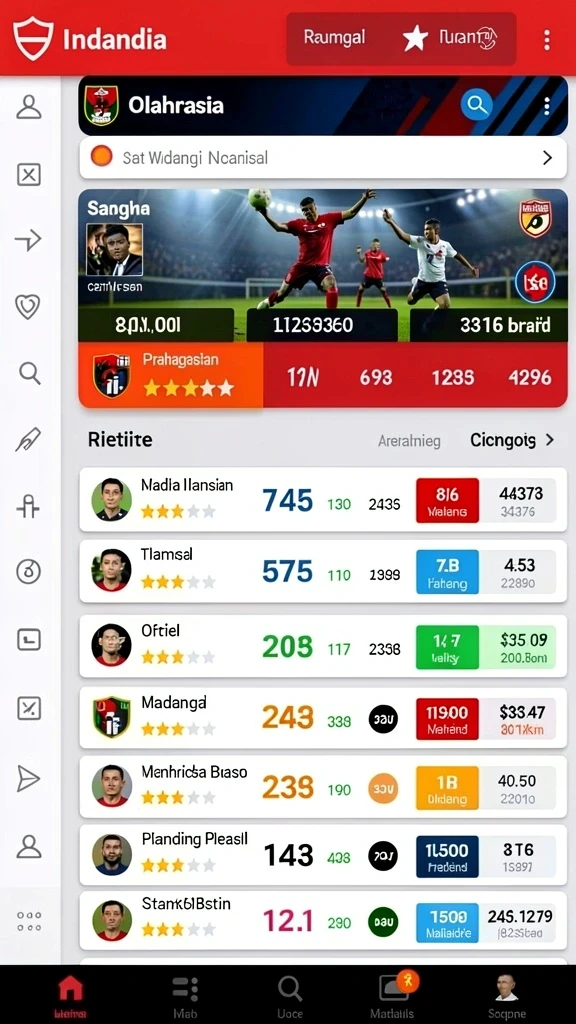
Task: Tap the heart icon in the sidebar
Action: click(x=28, y=306)
